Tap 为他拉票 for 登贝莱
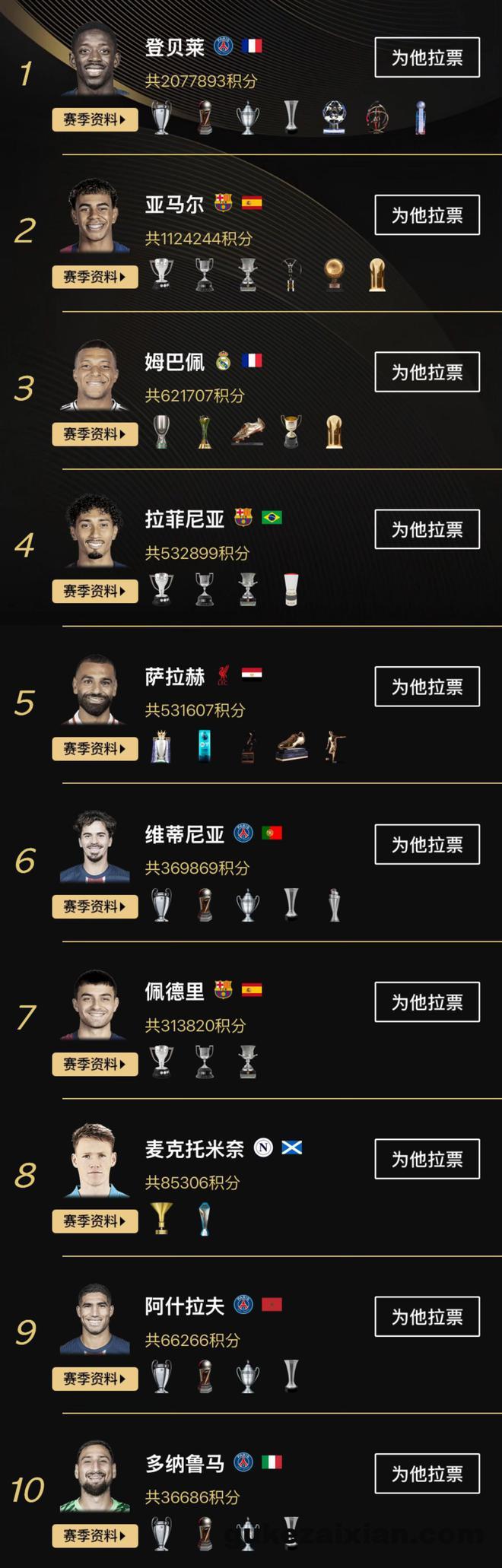 click(x=427, y=58)
